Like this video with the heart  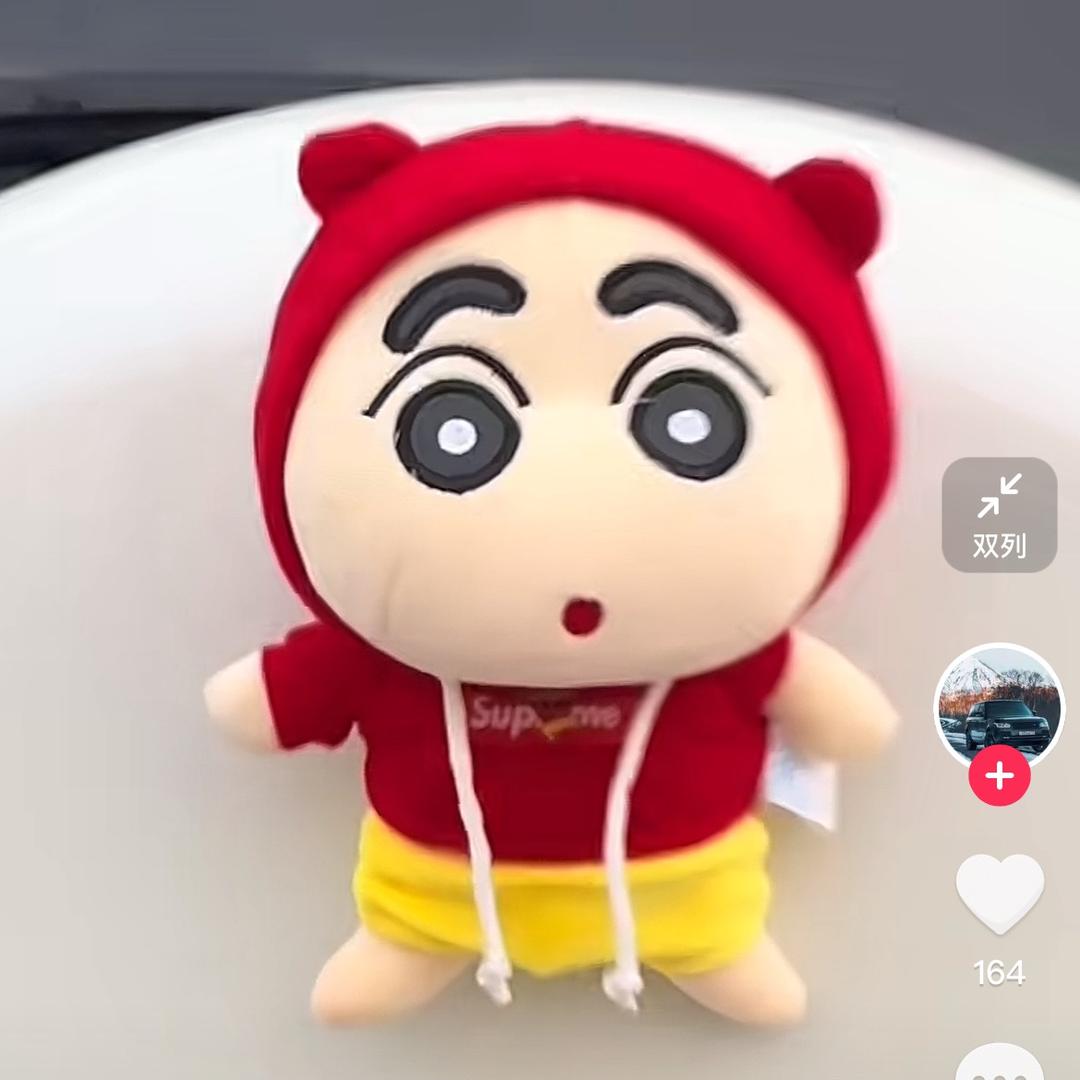point(999,892)
